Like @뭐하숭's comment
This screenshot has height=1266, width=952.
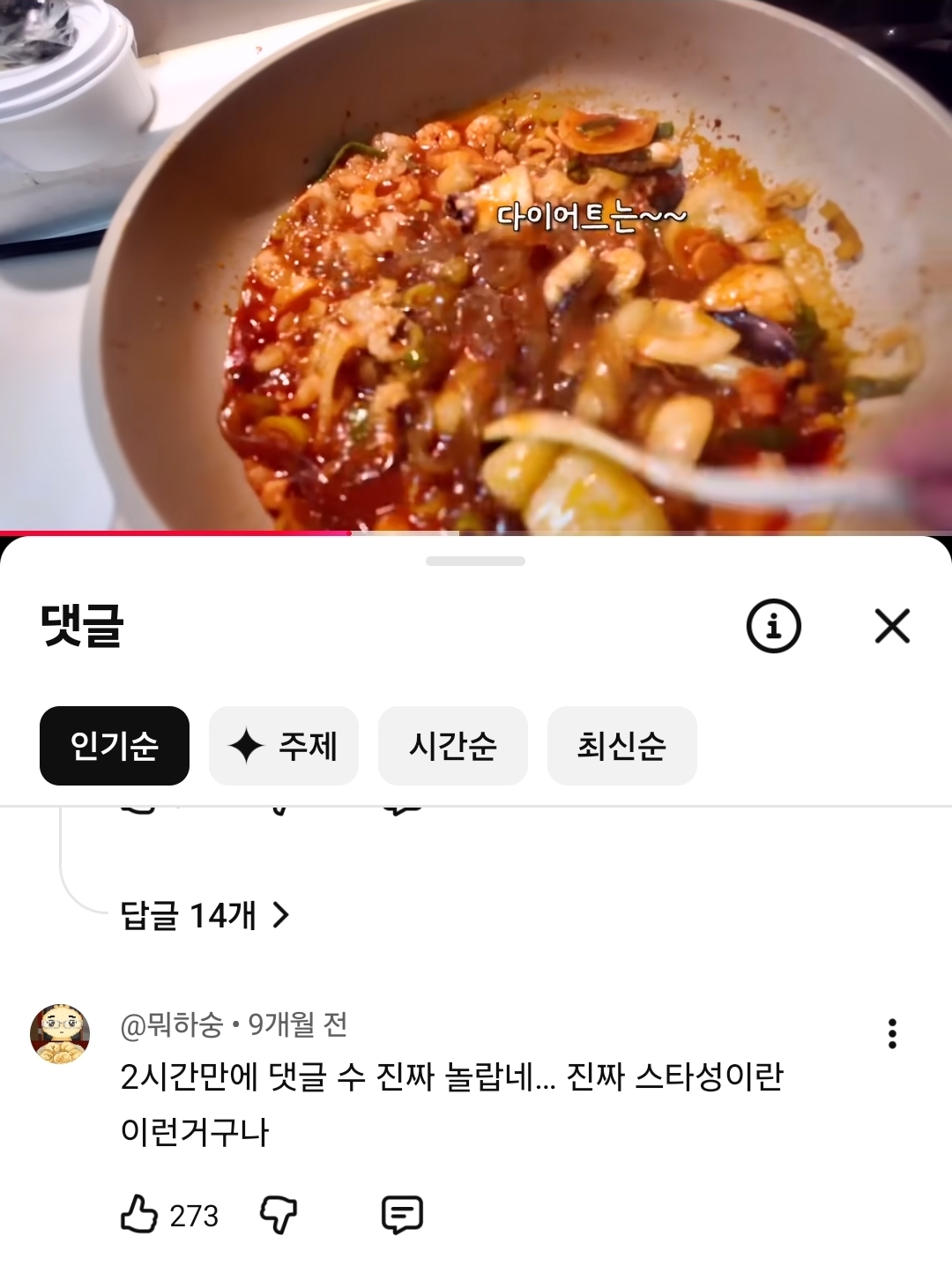pyautogui.click(x=139, y=1214)
